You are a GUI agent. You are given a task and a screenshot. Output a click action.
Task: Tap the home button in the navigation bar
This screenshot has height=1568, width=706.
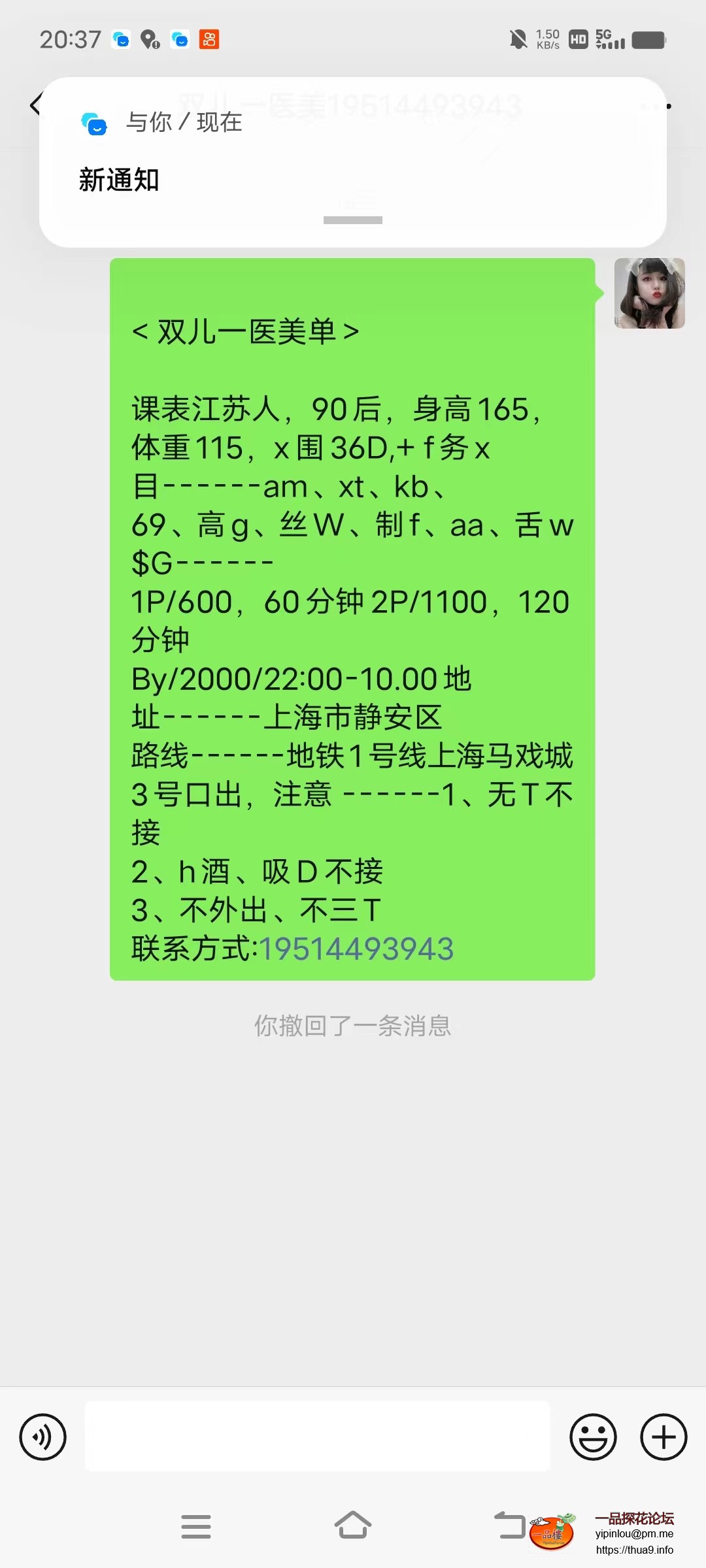(x=353, y=1526)
